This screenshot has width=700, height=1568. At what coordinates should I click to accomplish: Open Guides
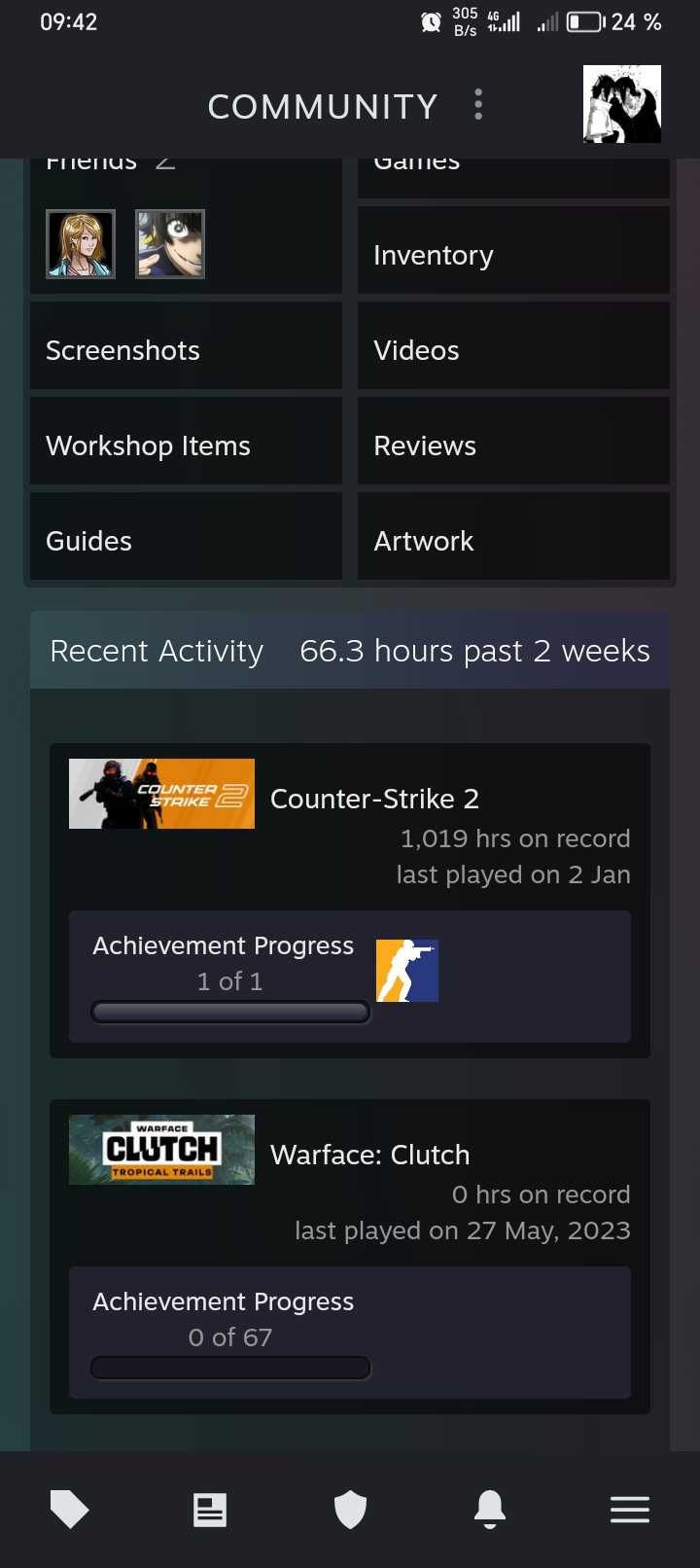click(186, 541)
